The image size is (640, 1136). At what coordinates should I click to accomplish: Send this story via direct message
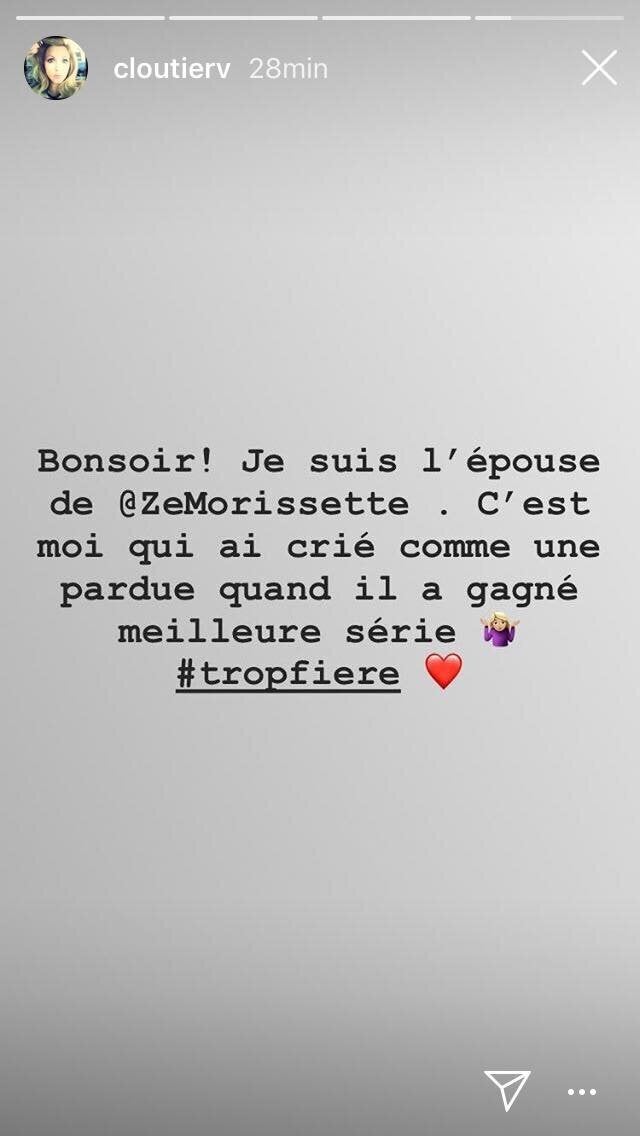[x=507, y=1089]
